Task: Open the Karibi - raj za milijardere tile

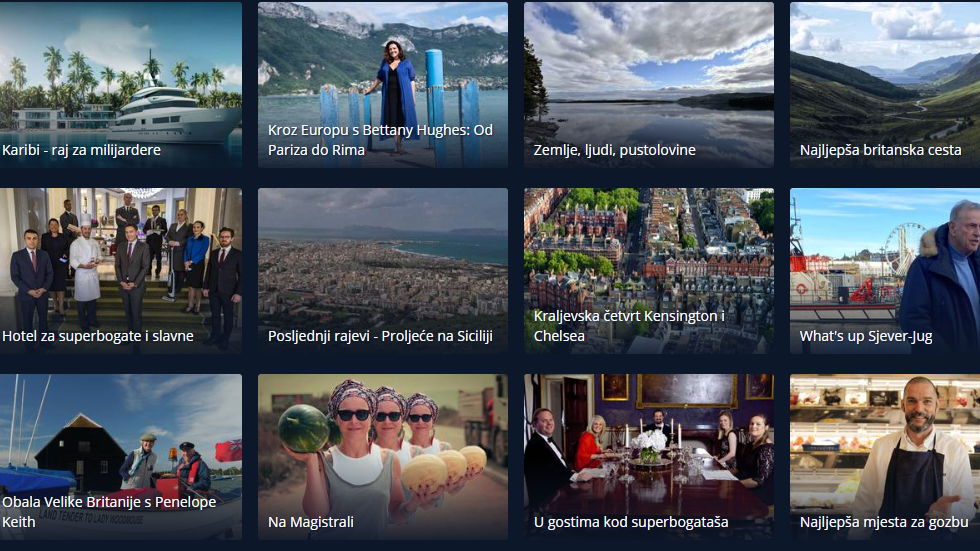Action: [121, 84]
